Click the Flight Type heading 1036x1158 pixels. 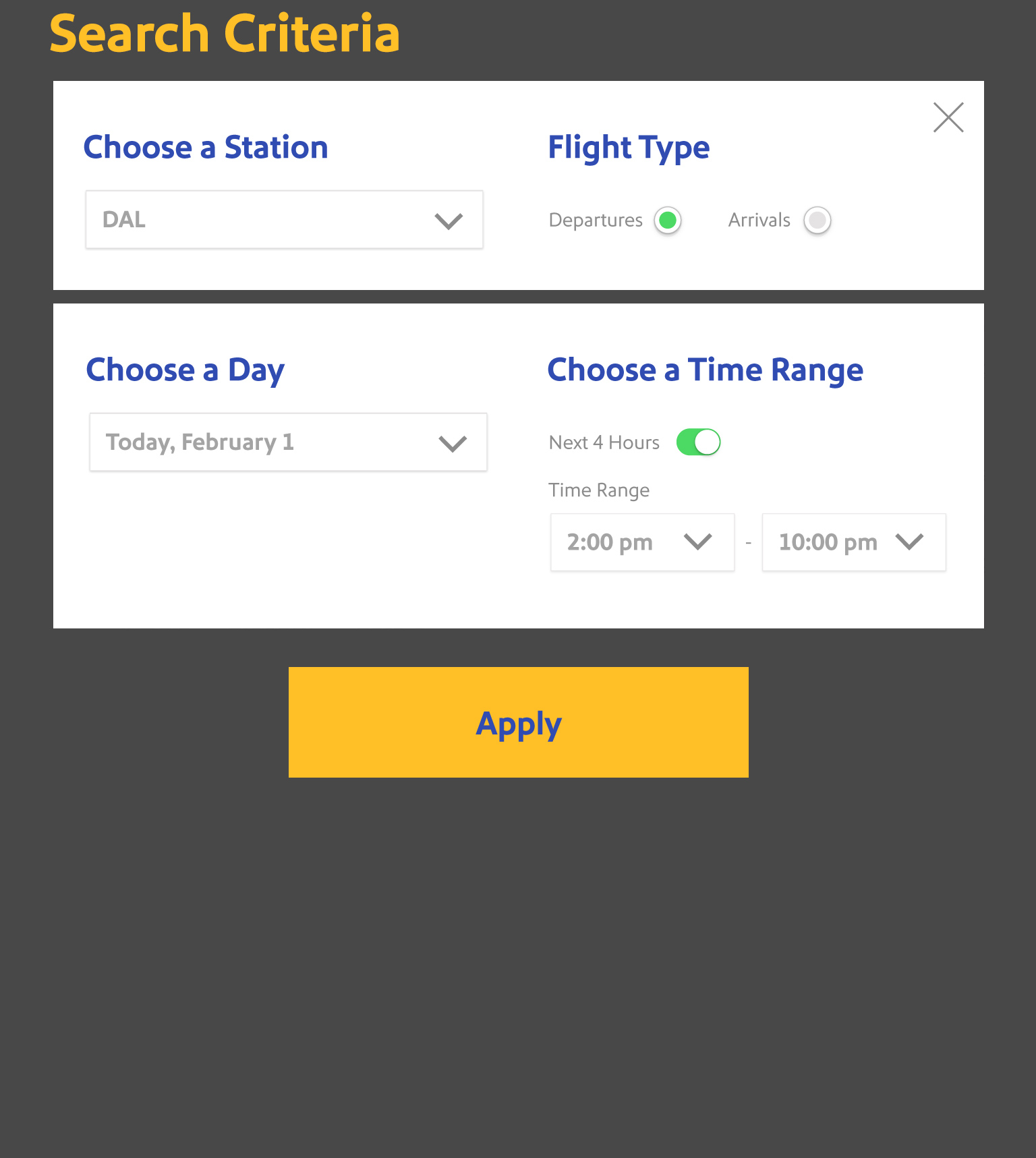click(x=629, y=147)
